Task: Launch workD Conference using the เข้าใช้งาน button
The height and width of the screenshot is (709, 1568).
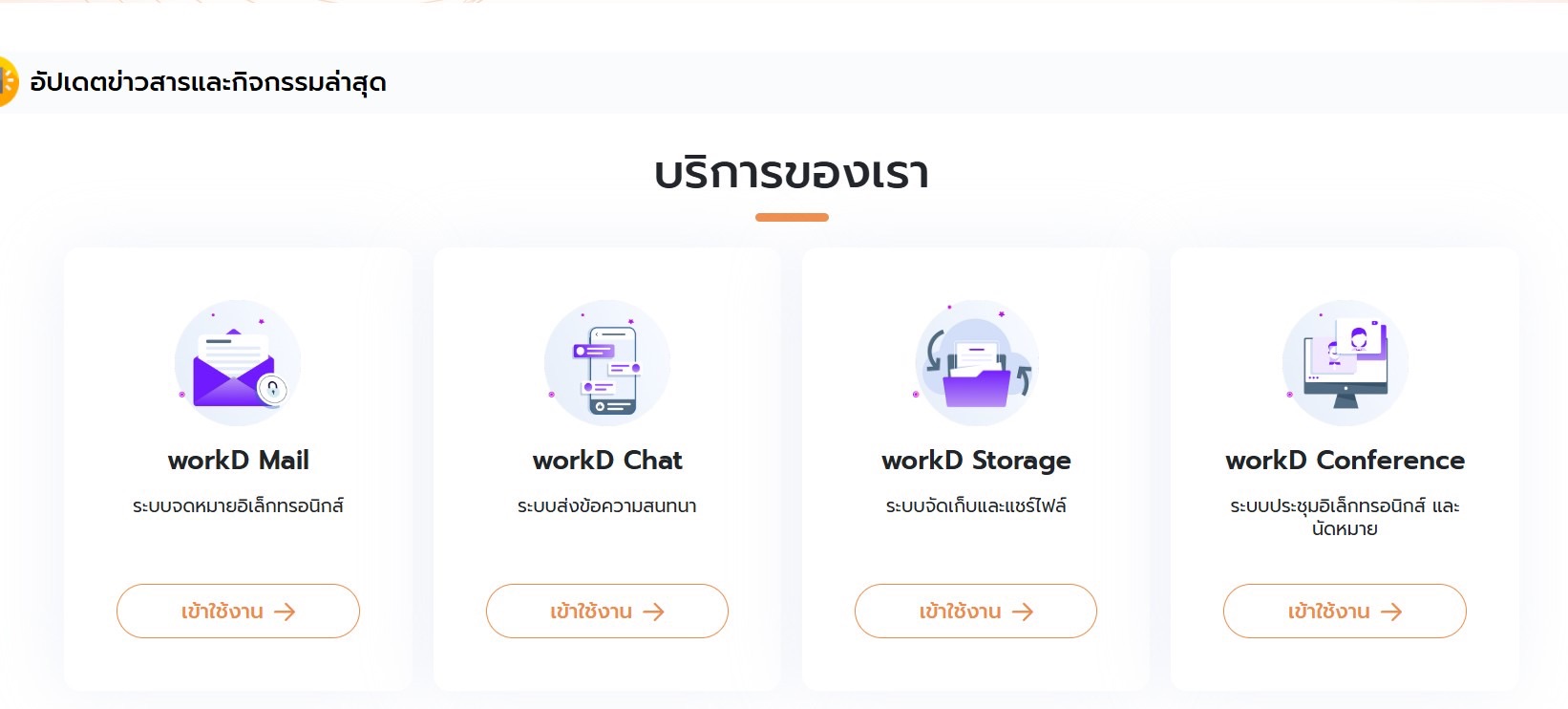Action: (1344, 612)
